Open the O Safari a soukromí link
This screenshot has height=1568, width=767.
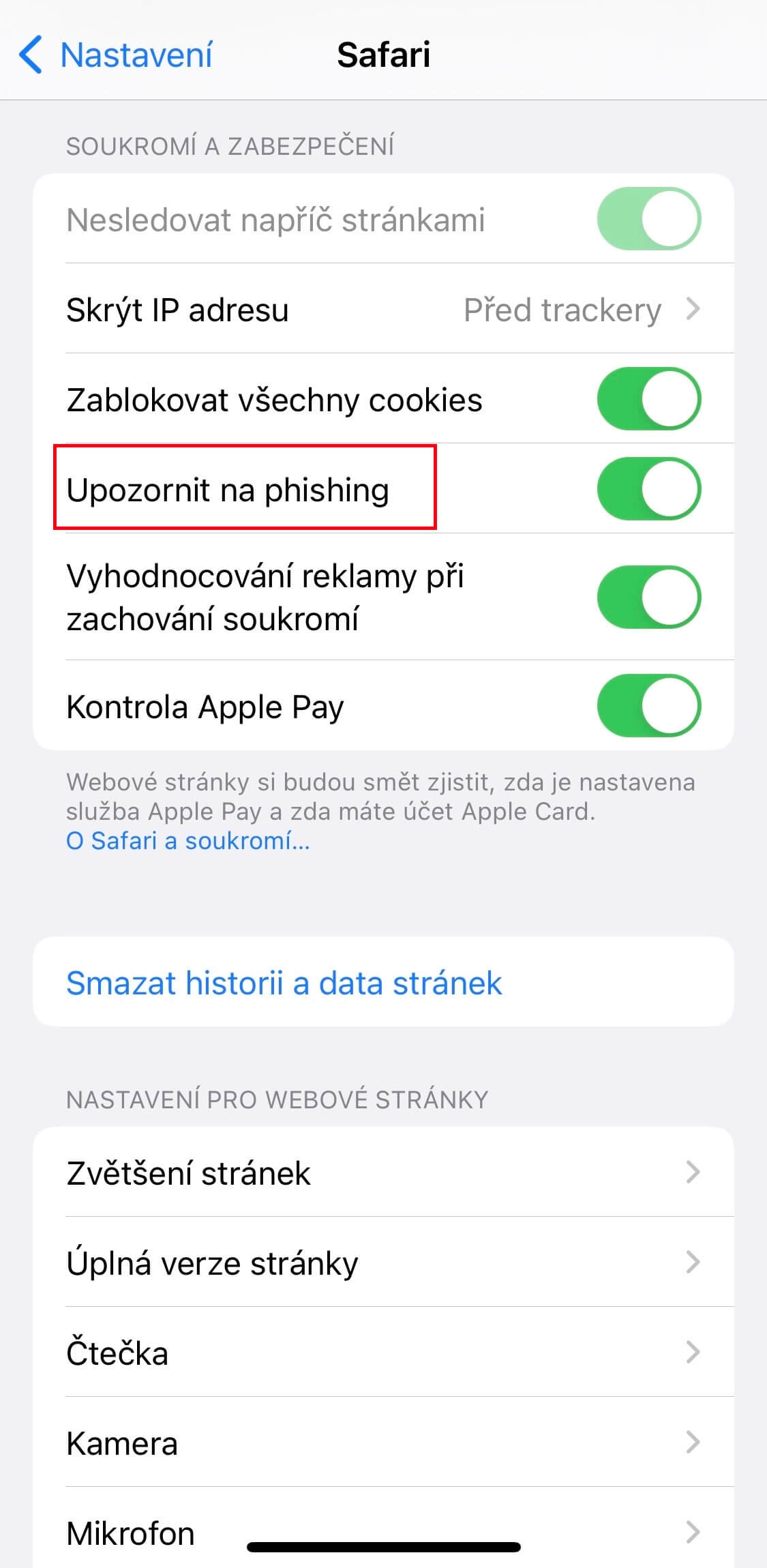coord(188,841)
